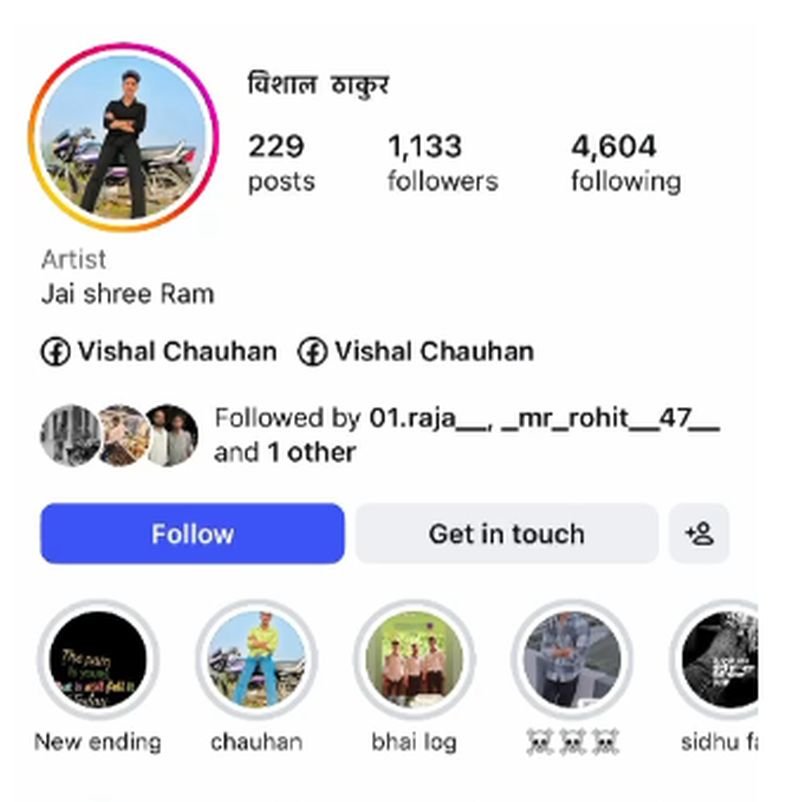Open the following list

[625, 163]
